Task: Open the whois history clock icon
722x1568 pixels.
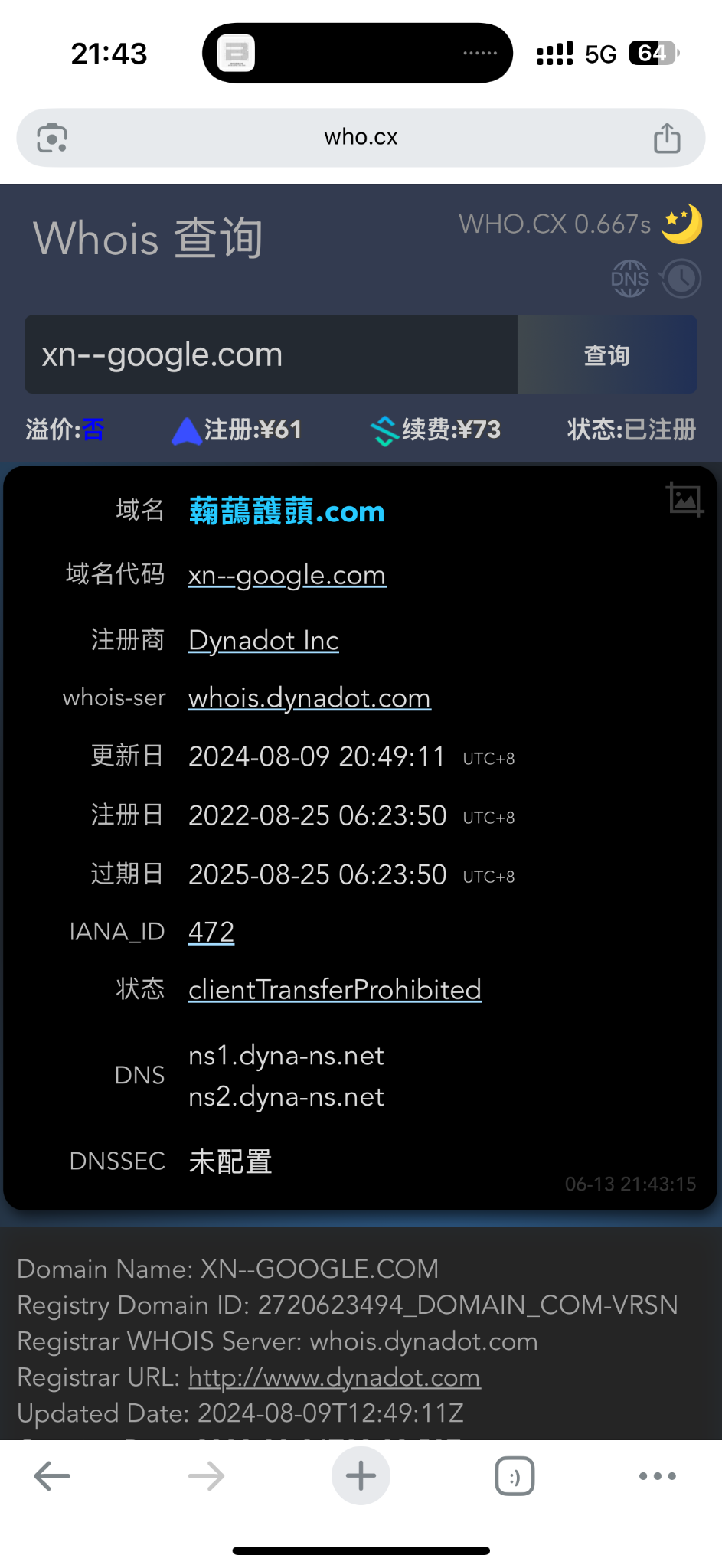Action: (681, 279)
